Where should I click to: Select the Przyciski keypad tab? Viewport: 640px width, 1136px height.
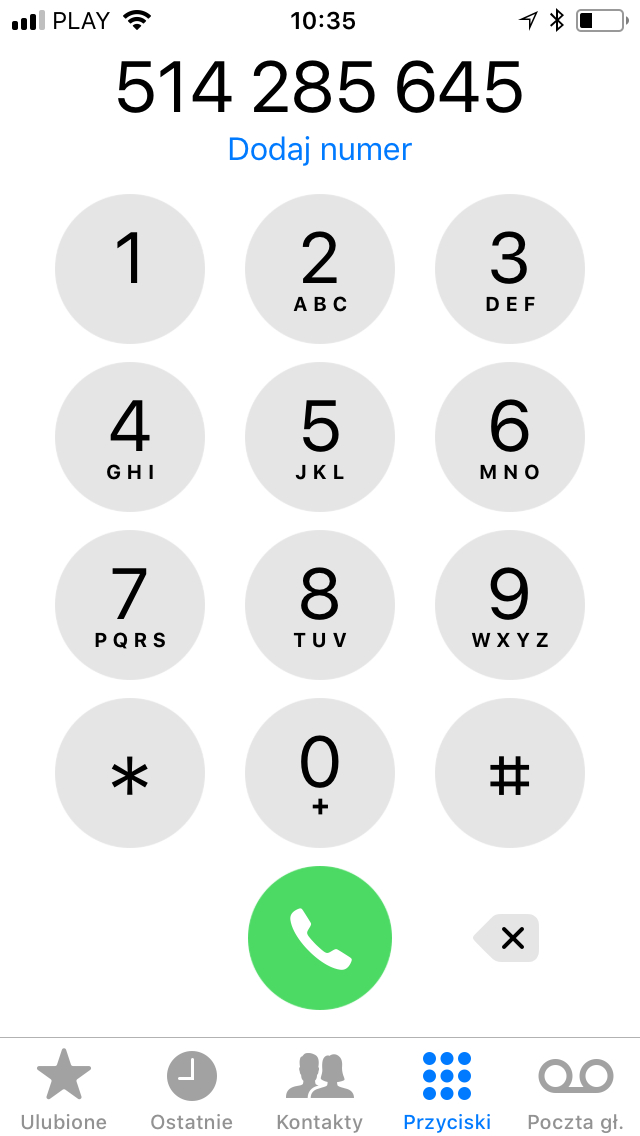pyautogui.click(x=447, y=1088)
